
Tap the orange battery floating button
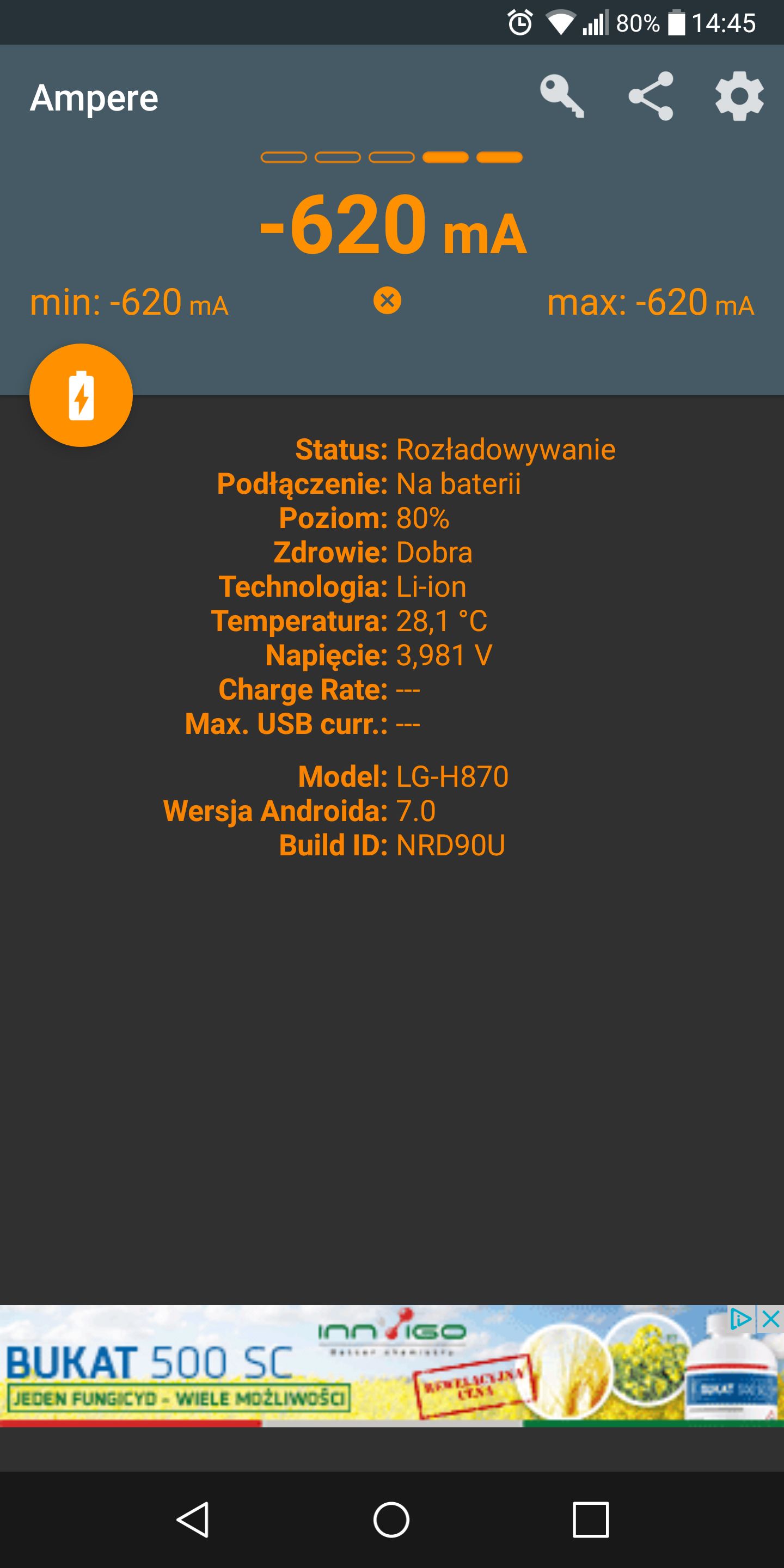click(81, 395)
